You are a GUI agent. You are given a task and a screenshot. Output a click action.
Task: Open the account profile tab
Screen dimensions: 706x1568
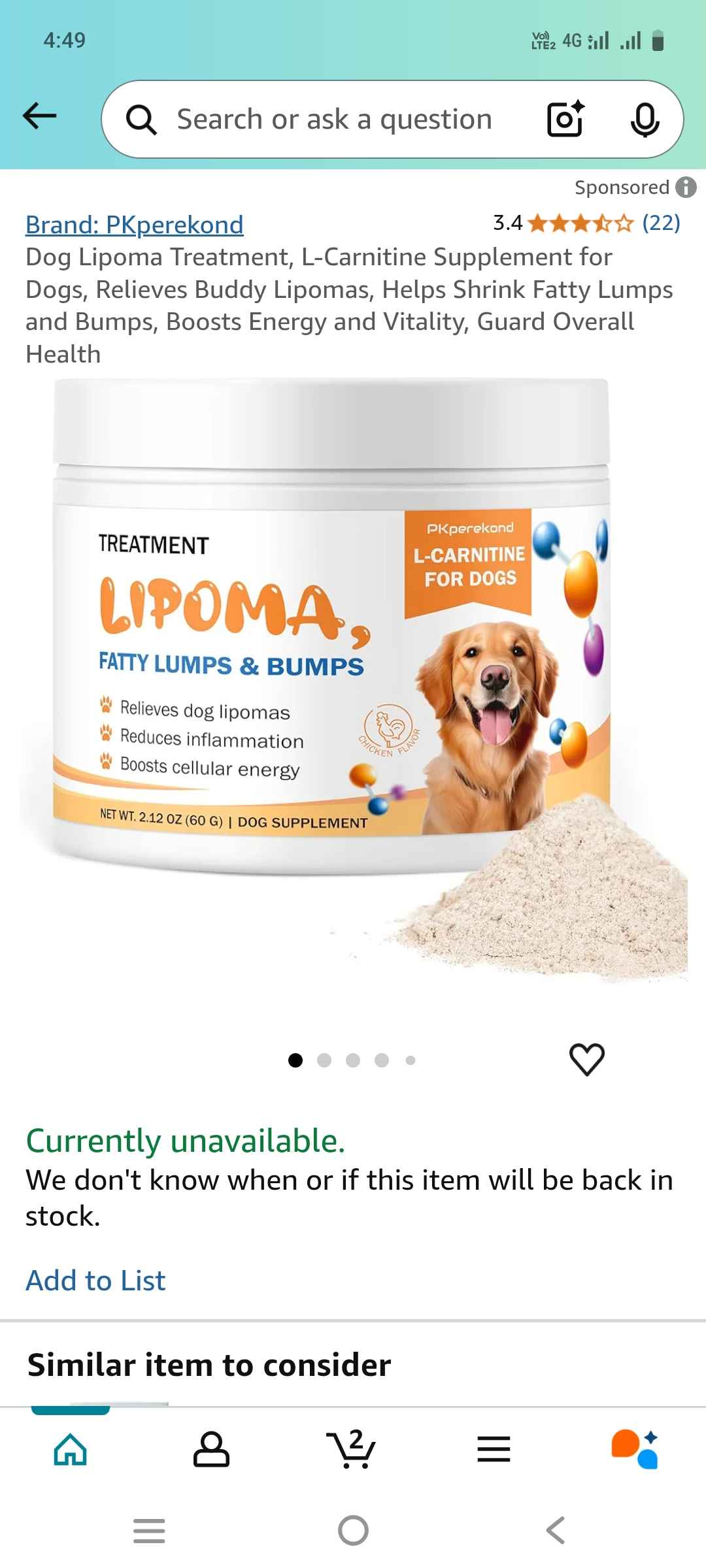click(x=211, y=1449)
